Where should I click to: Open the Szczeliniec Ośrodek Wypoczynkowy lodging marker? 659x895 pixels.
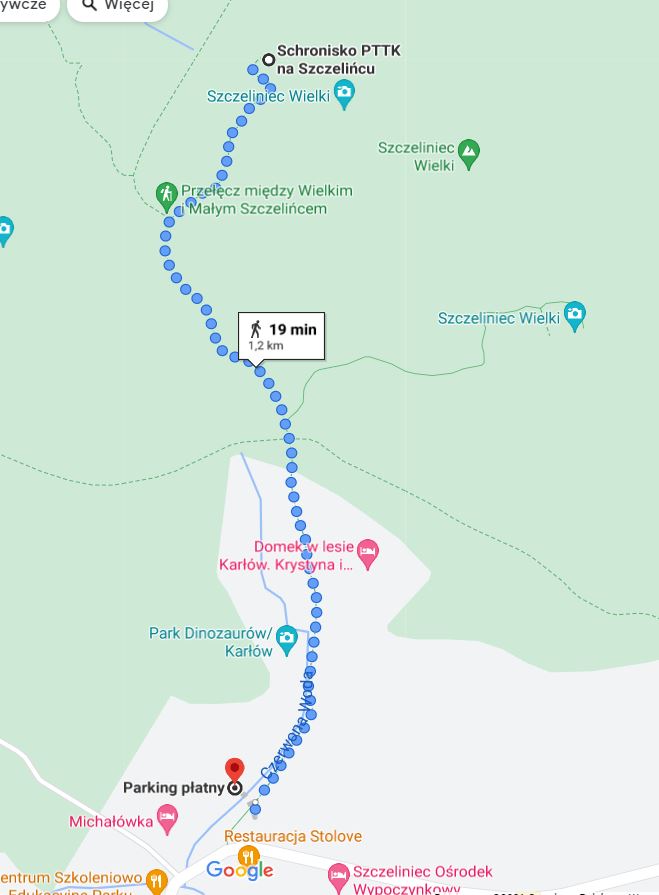point(339,875)
